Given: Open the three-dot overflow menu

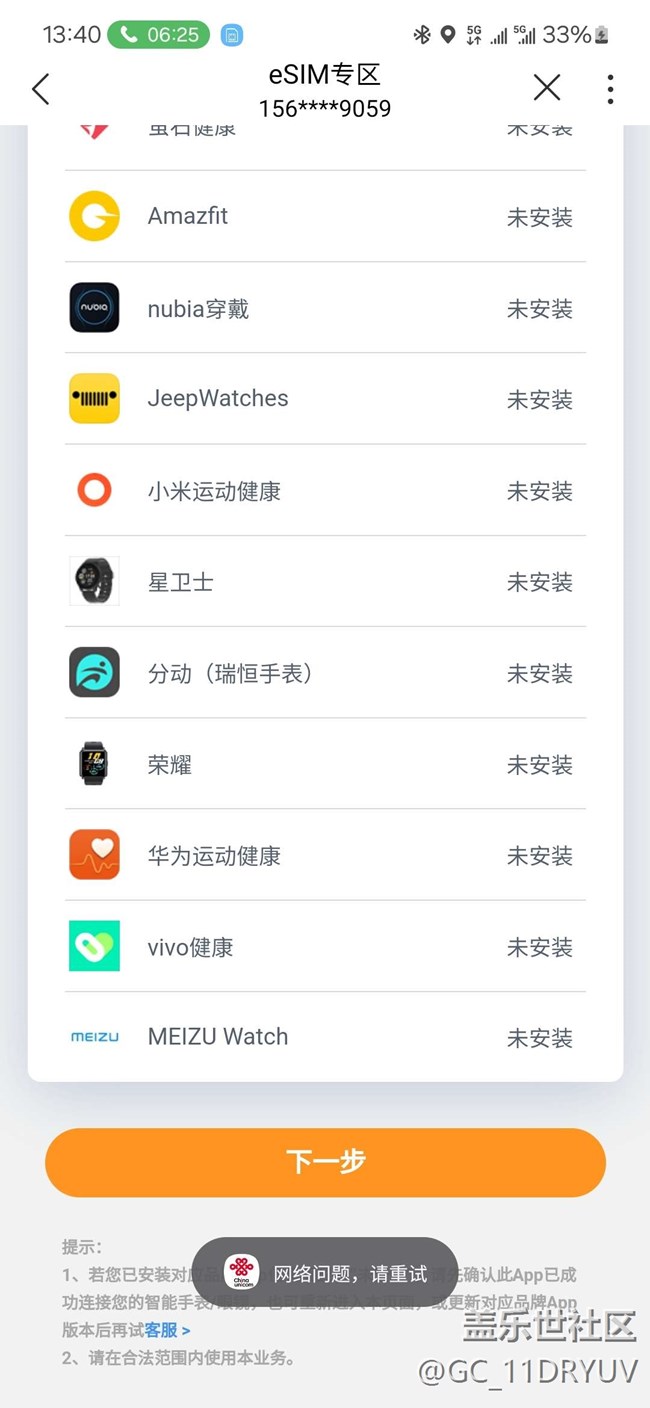Looking at the screenshot, I should coord(610,89).
